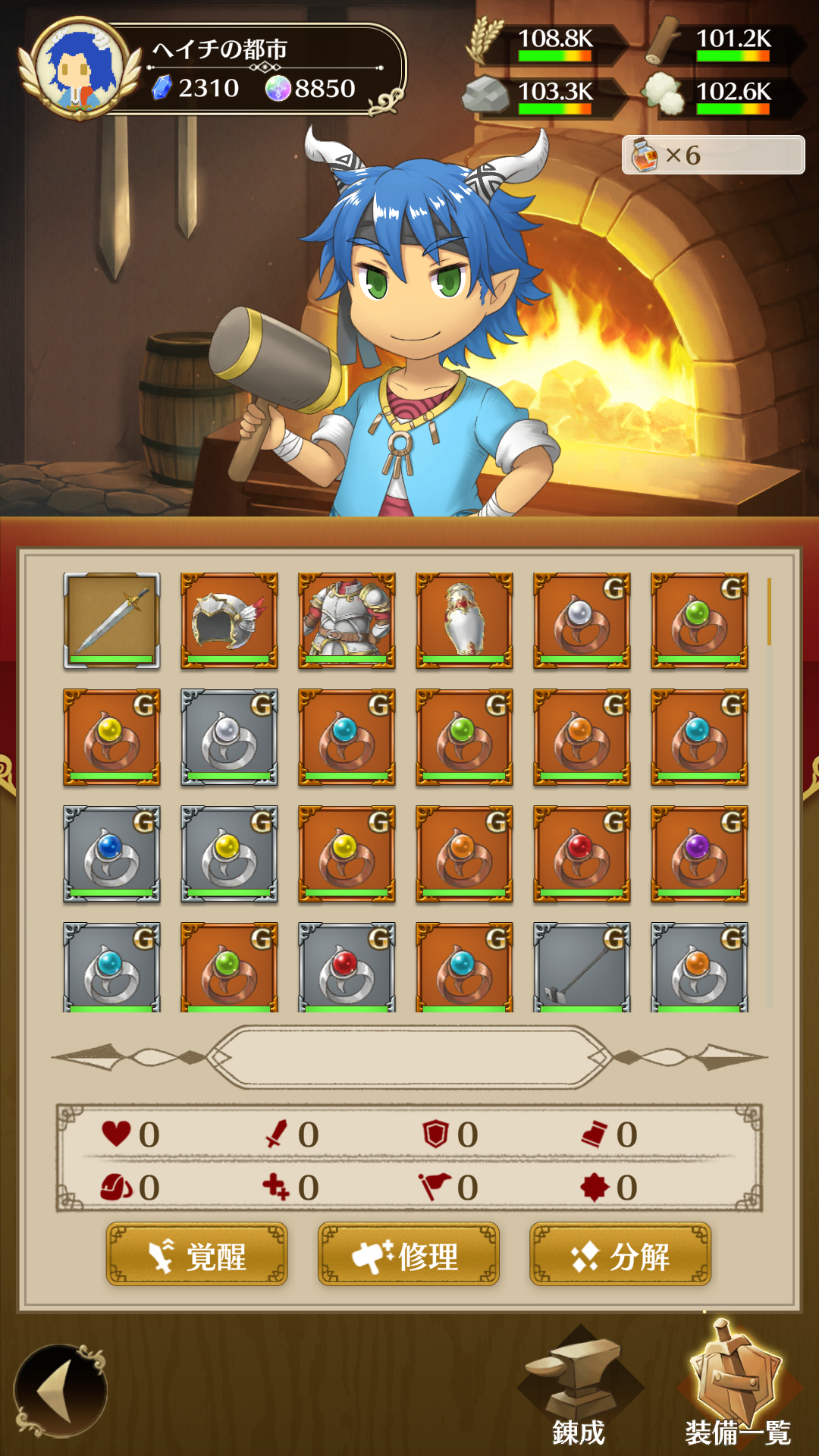
Task: Tap the 分解 (dismantle) button
Action: (620, 1255)
